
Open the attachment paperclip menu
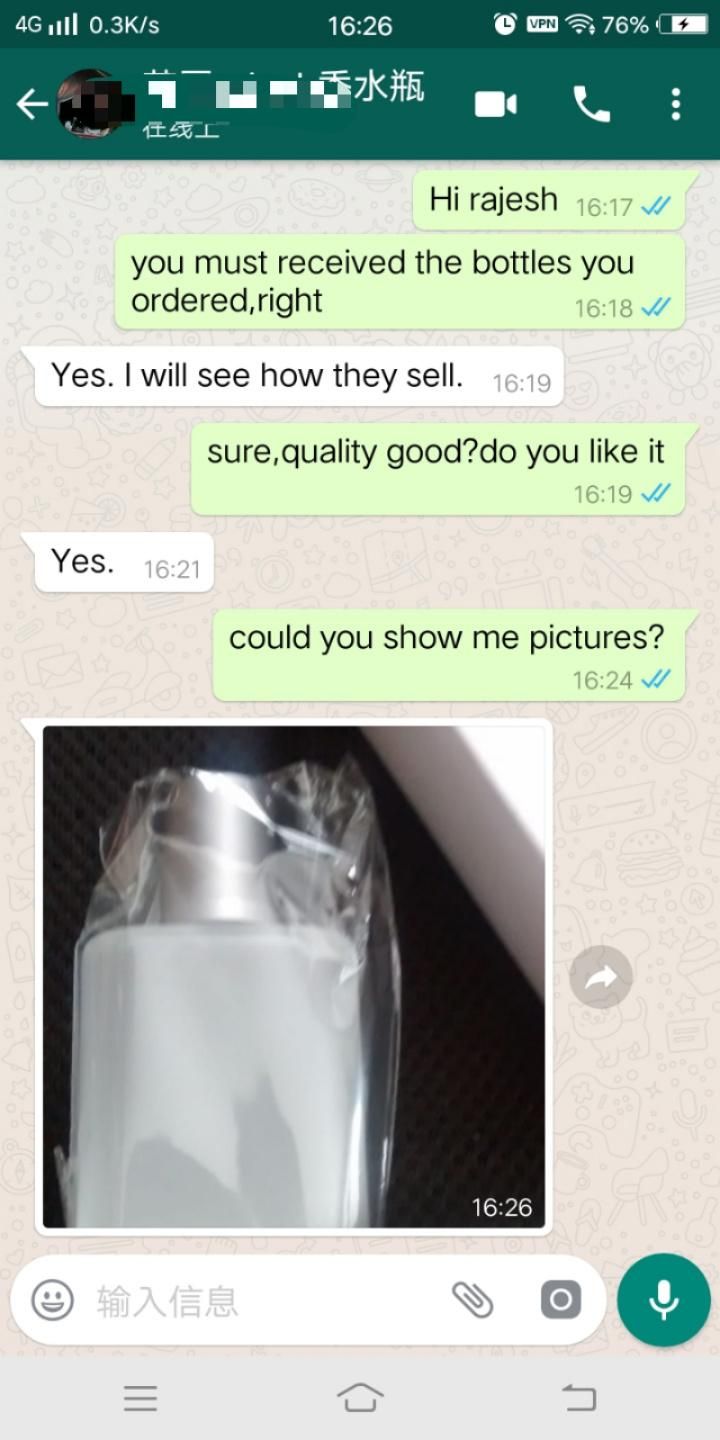tap(472, 1300)
